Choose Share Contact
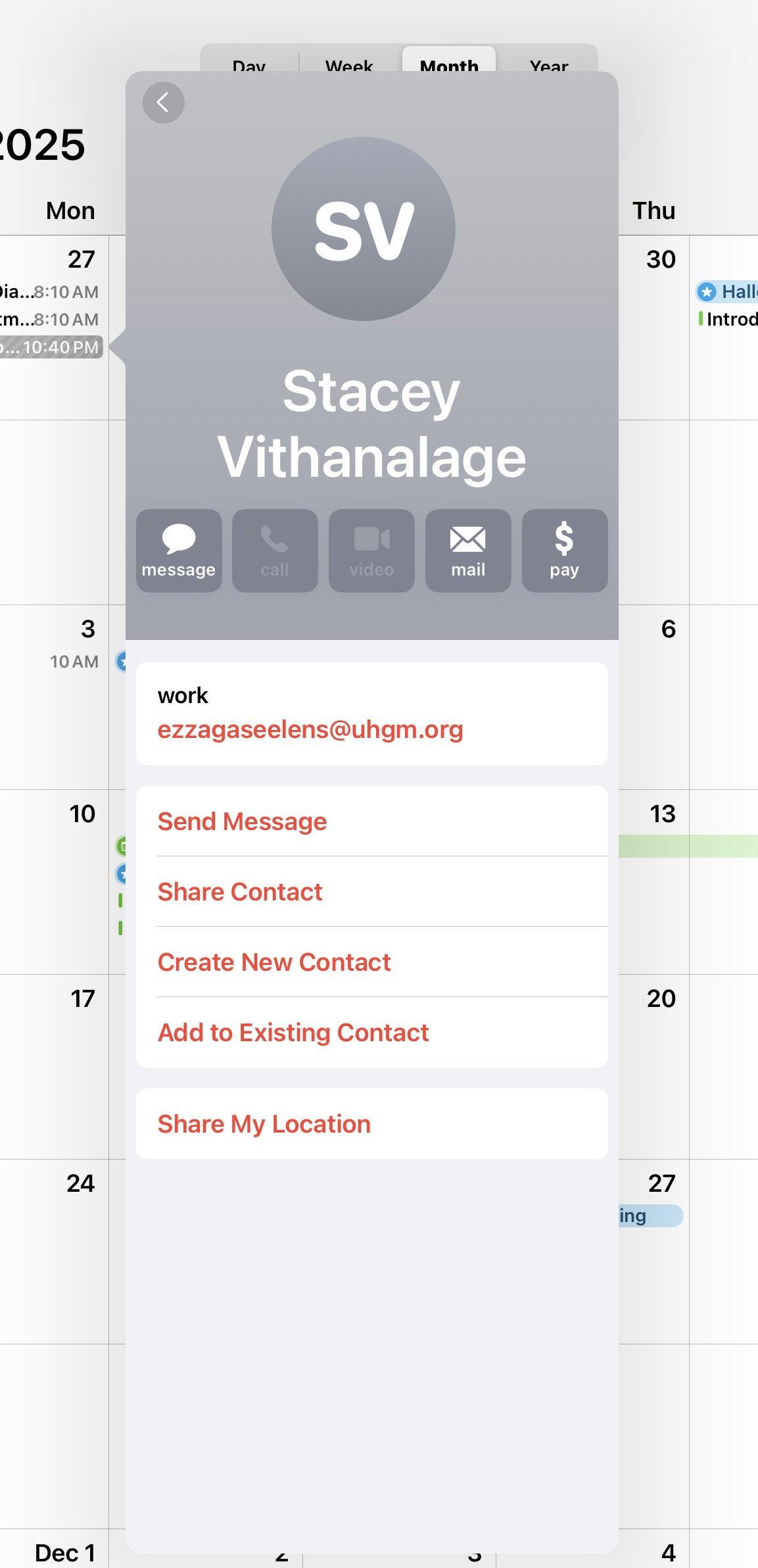Viewport: 758px width, 1568px height. coord(240,892)
